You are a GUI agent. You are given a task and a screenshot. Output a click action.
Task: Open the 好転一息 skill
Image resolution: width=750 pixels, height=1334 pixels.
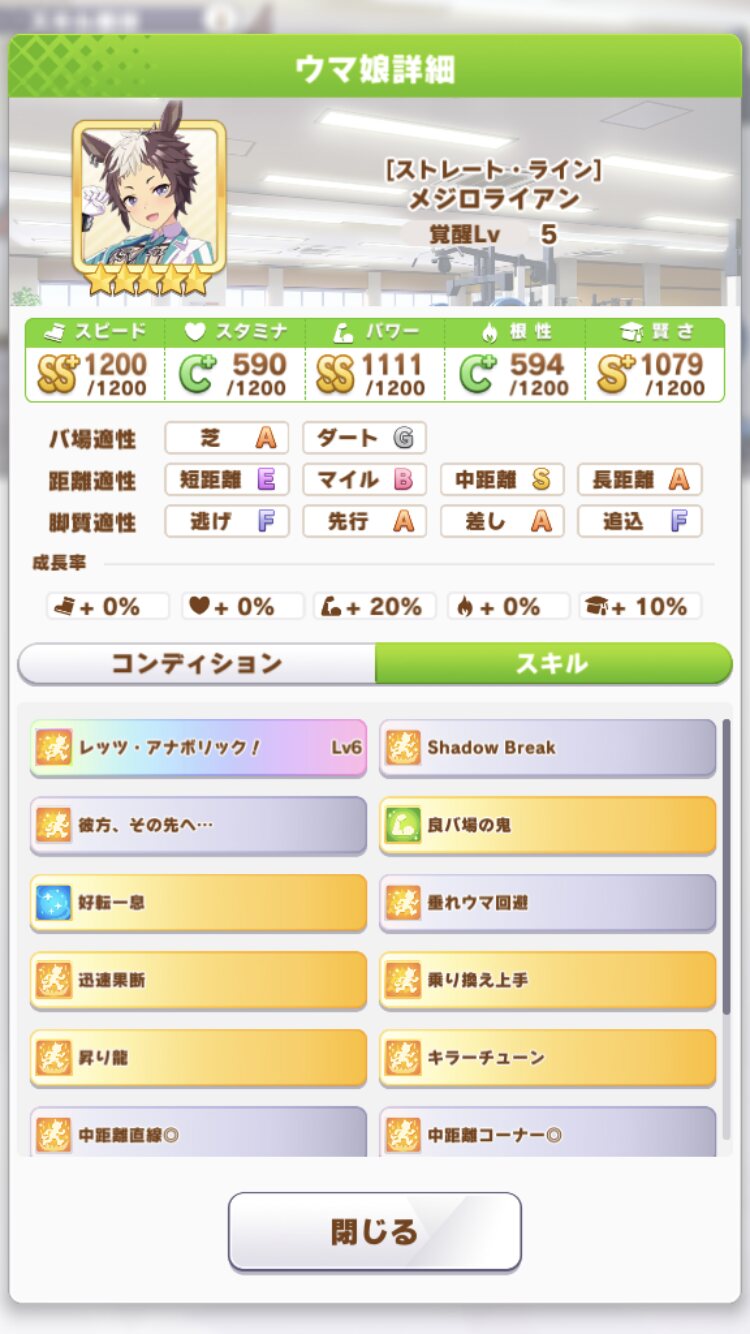point(198,902)
